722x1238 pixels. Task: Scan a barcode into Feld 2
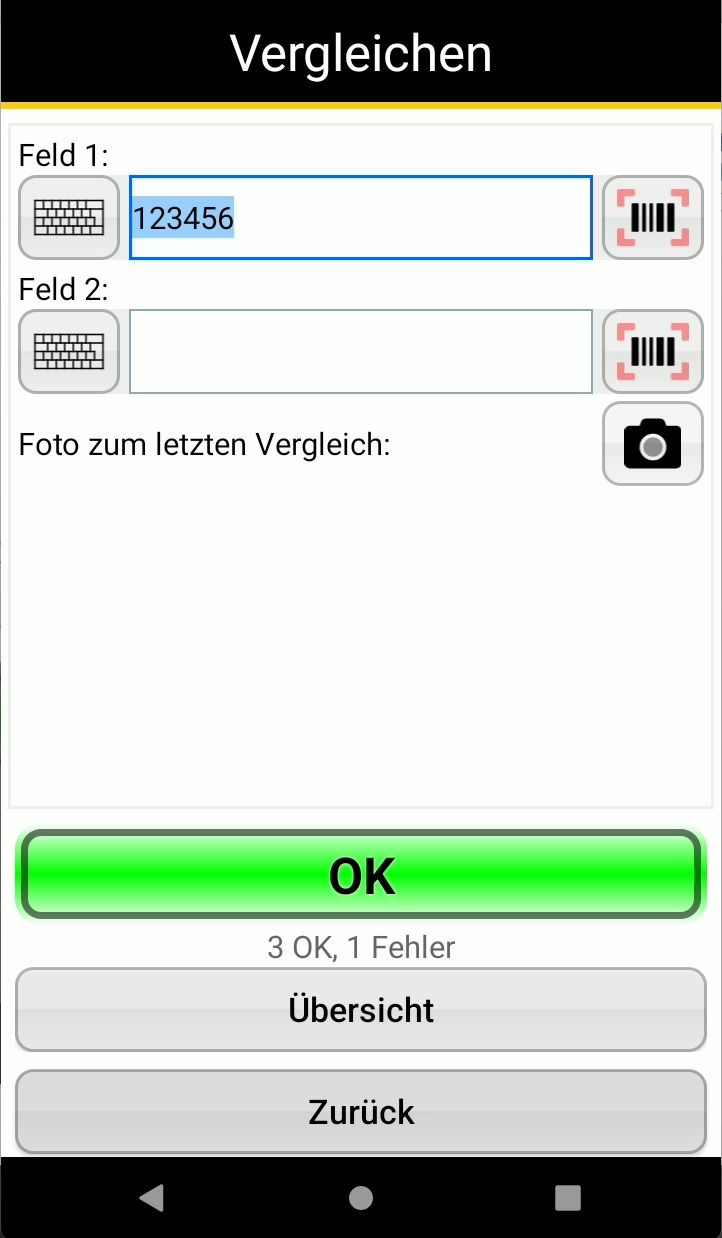[652, 351]
